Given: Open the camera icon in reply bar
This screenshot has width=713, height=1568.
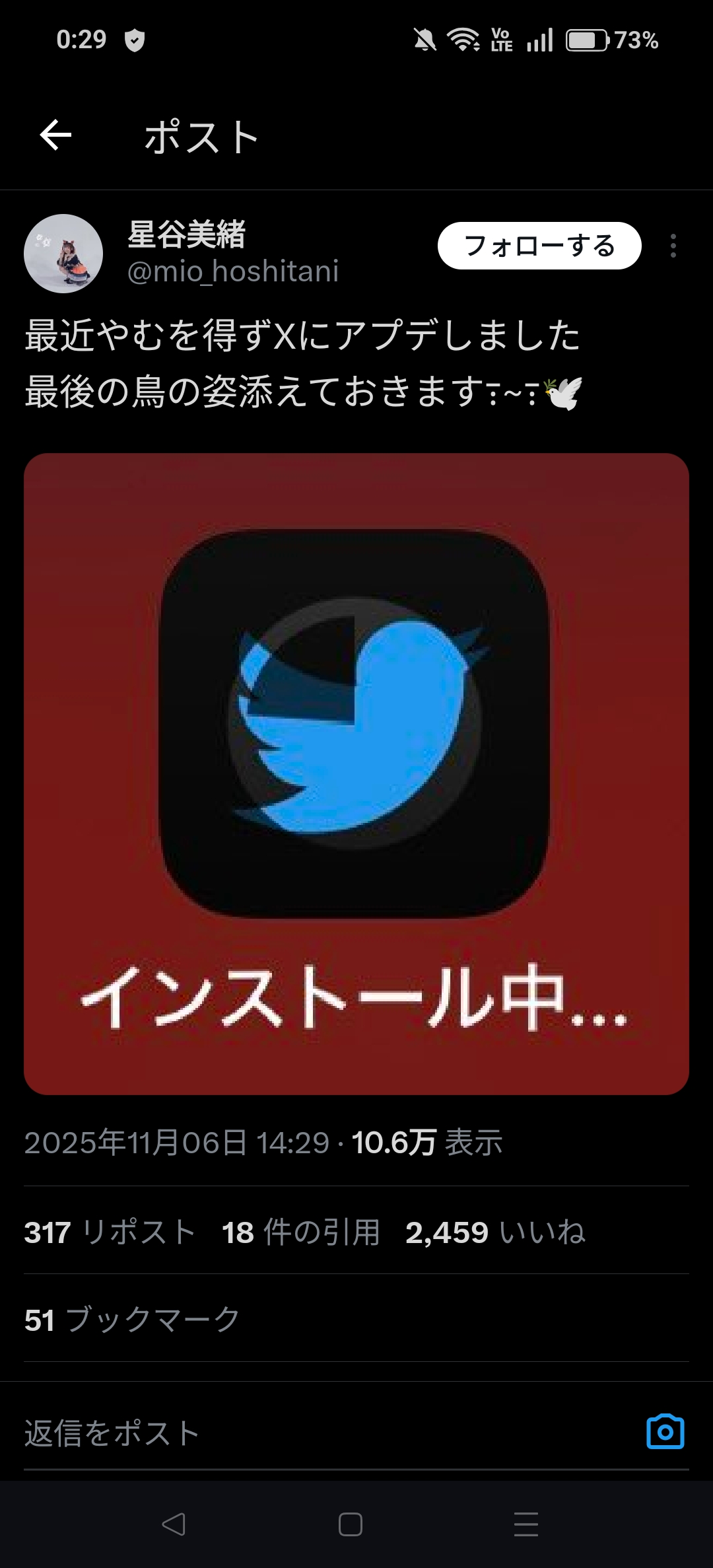Looking at the screenshot, I should coord(665,1432).
